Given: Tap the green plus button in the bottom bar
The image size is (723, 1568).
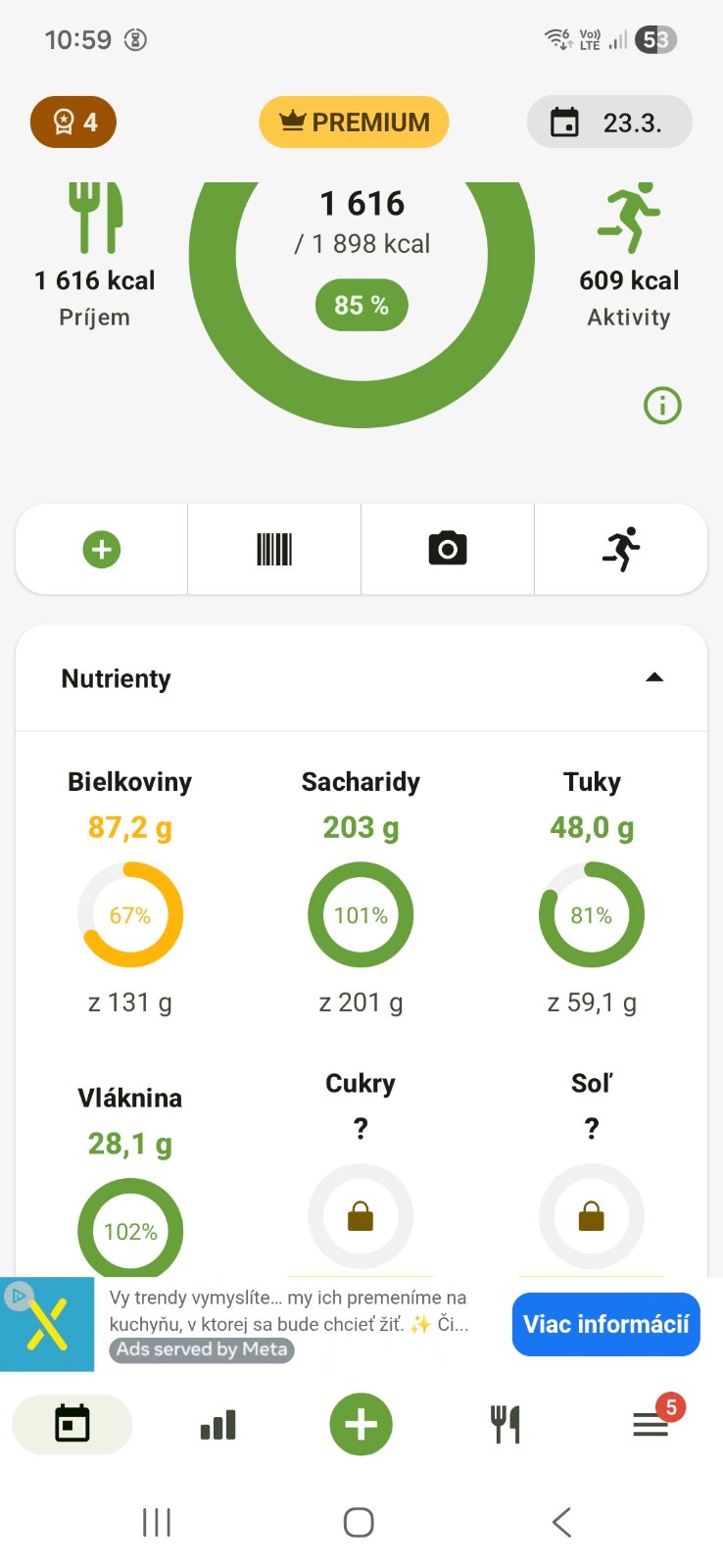Looking at the screenshot, I should click(x=361, y=1424).
